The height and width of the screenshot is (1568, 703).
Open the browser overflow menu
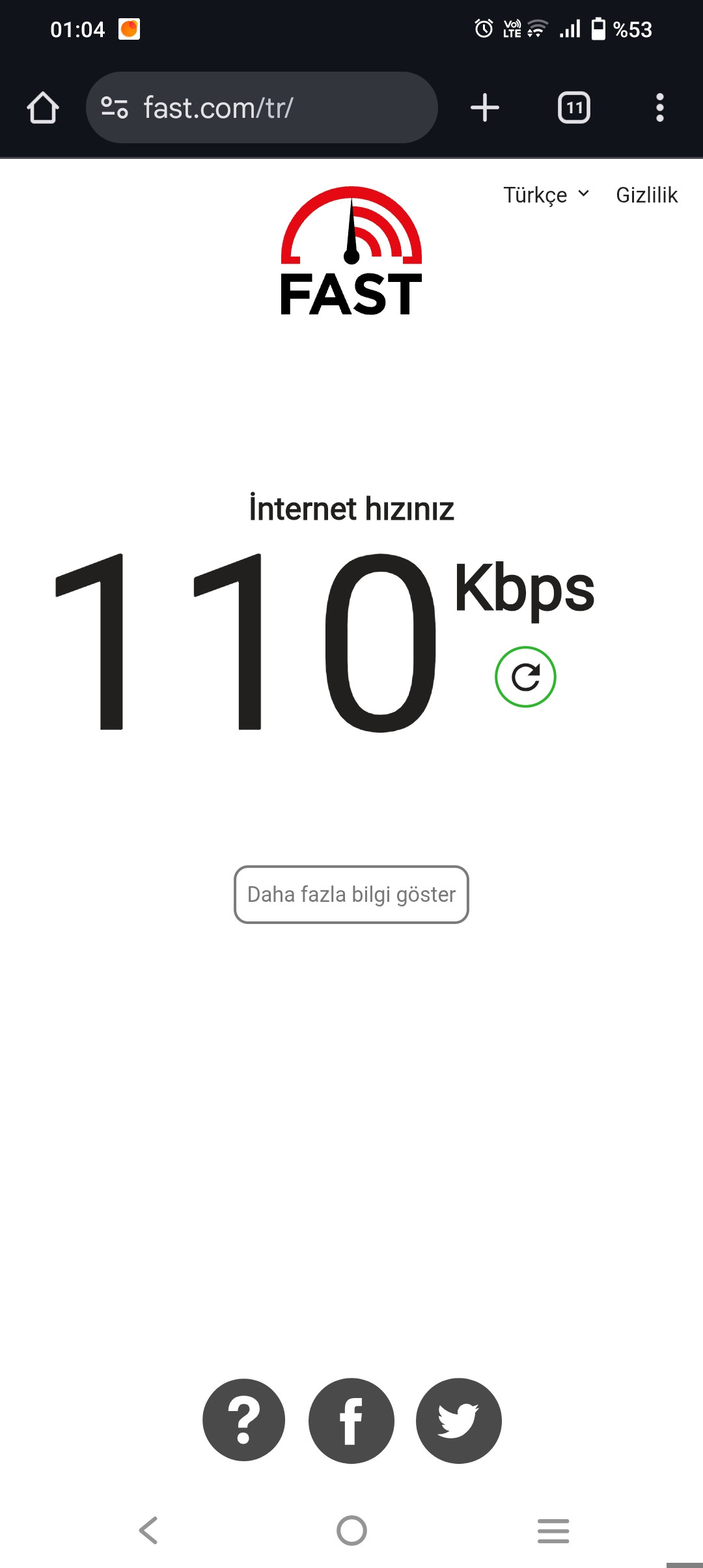(659, 107)
